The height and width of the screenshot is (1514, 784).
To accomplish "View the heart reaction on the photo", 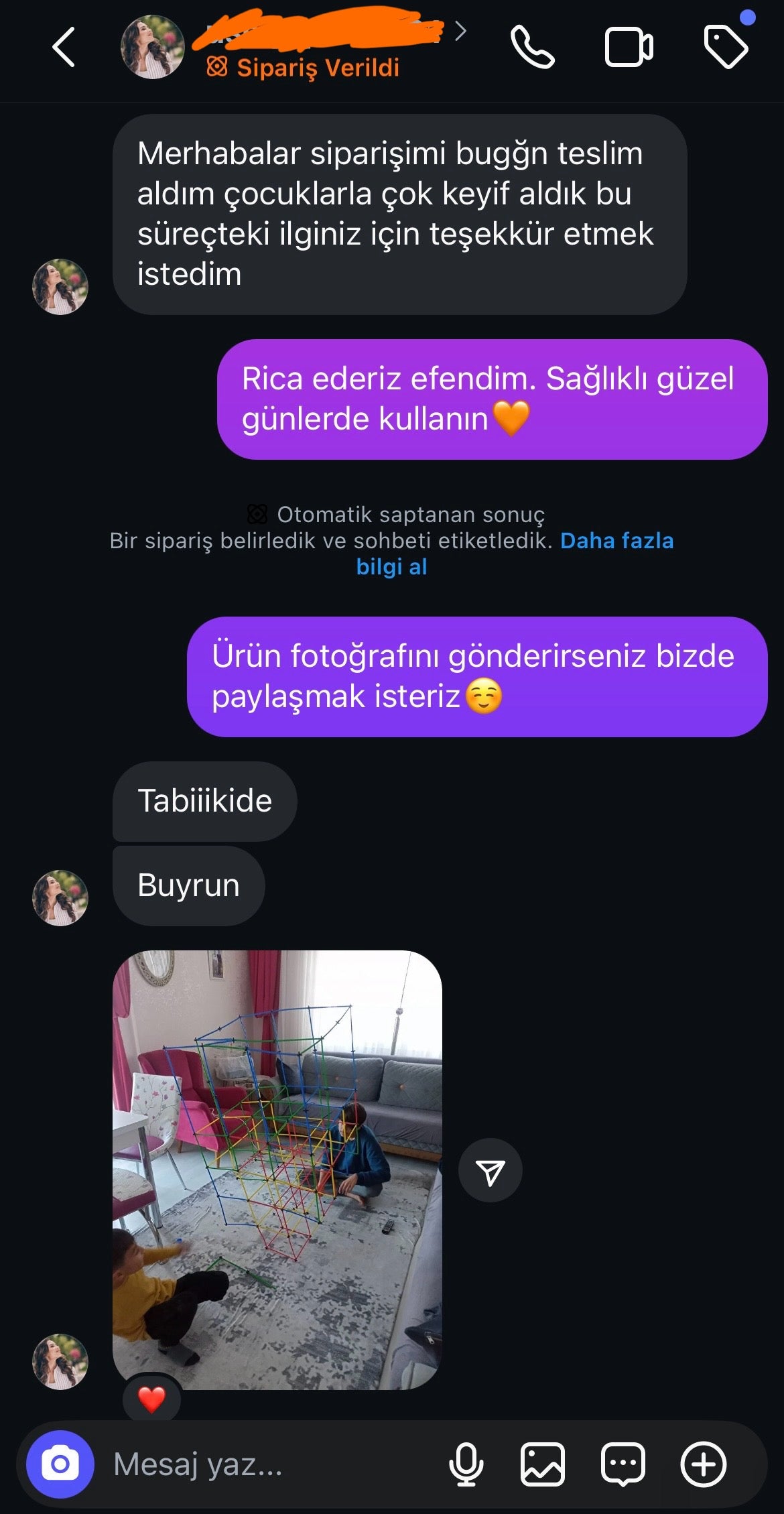I will click(151, 1399).
